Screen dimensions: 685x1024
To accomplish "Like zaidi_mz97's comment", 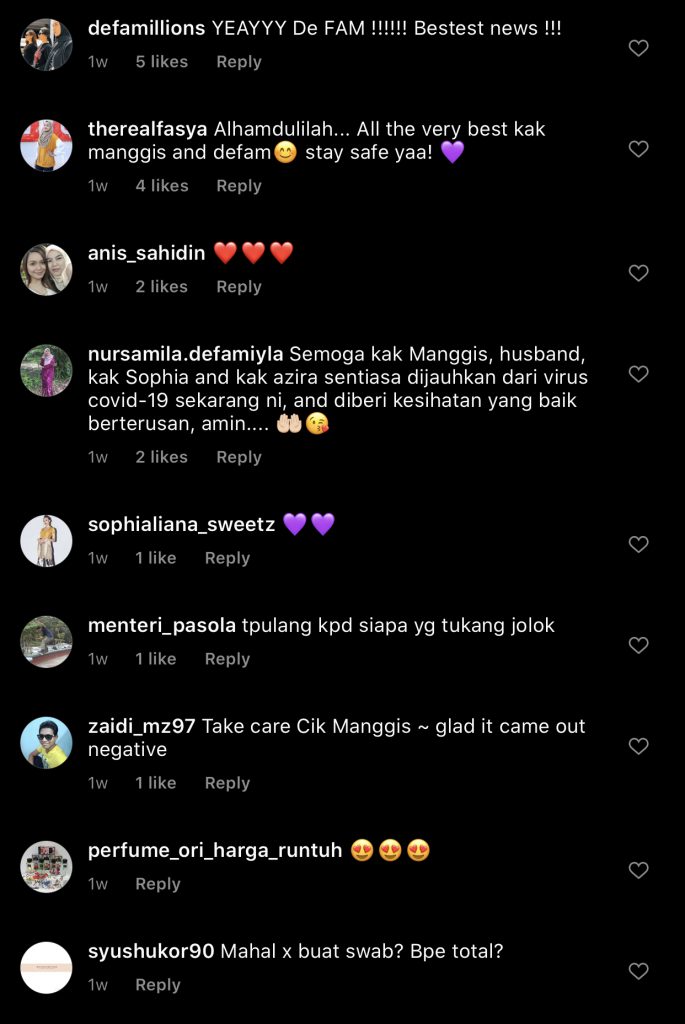I will [638, 746].
